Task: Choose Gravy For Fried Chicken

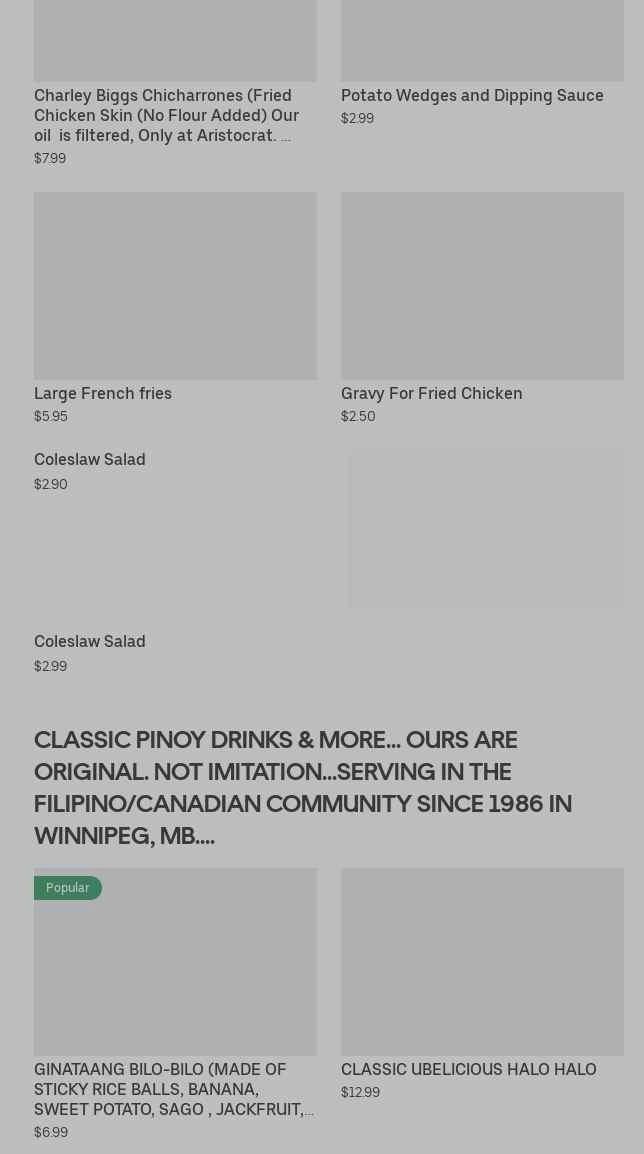Action: coord(482,308)
